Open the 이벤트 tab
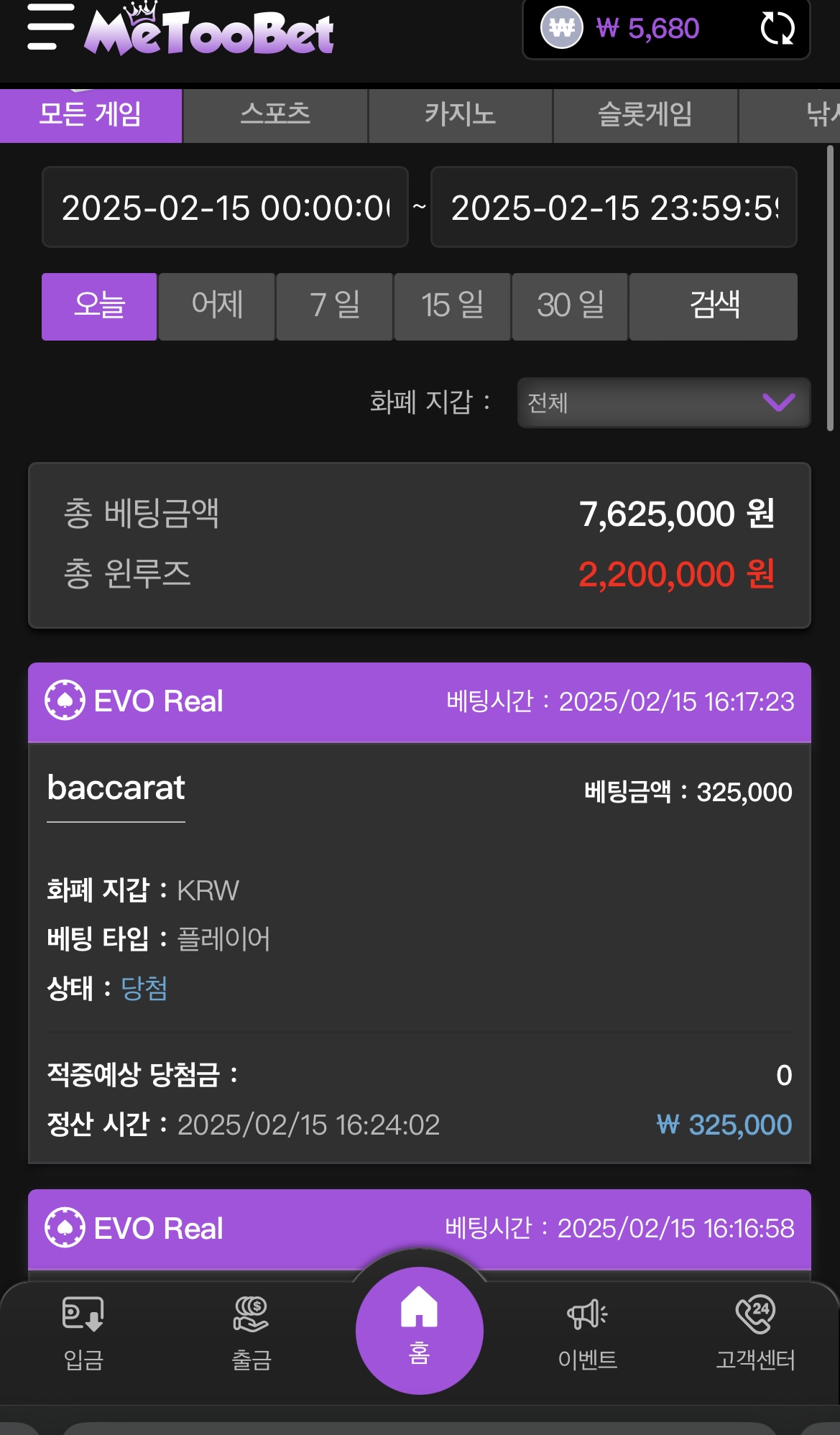 (588, 1334)
